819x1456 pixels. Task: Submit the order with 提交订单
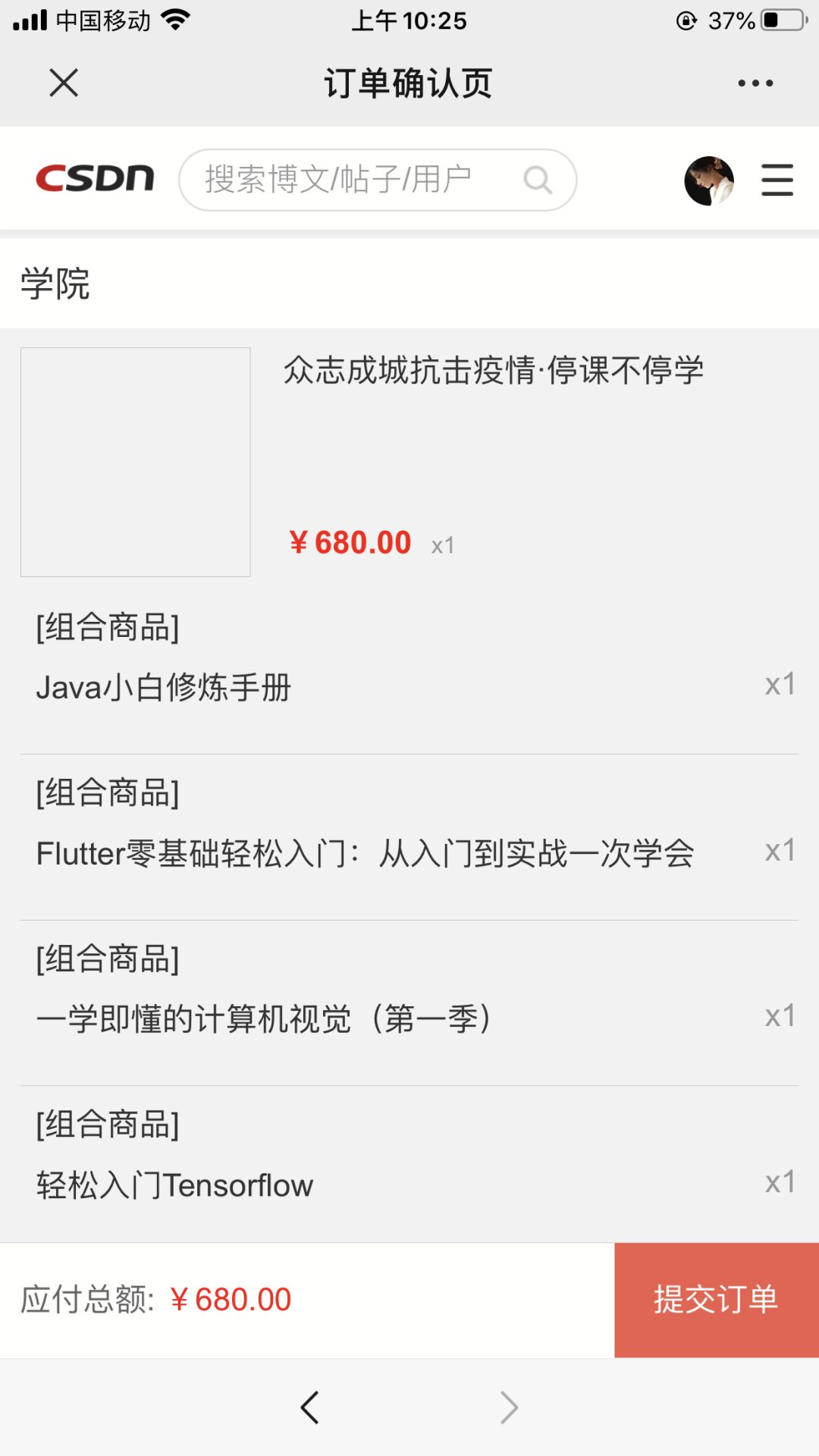(x=716, y=1299)
